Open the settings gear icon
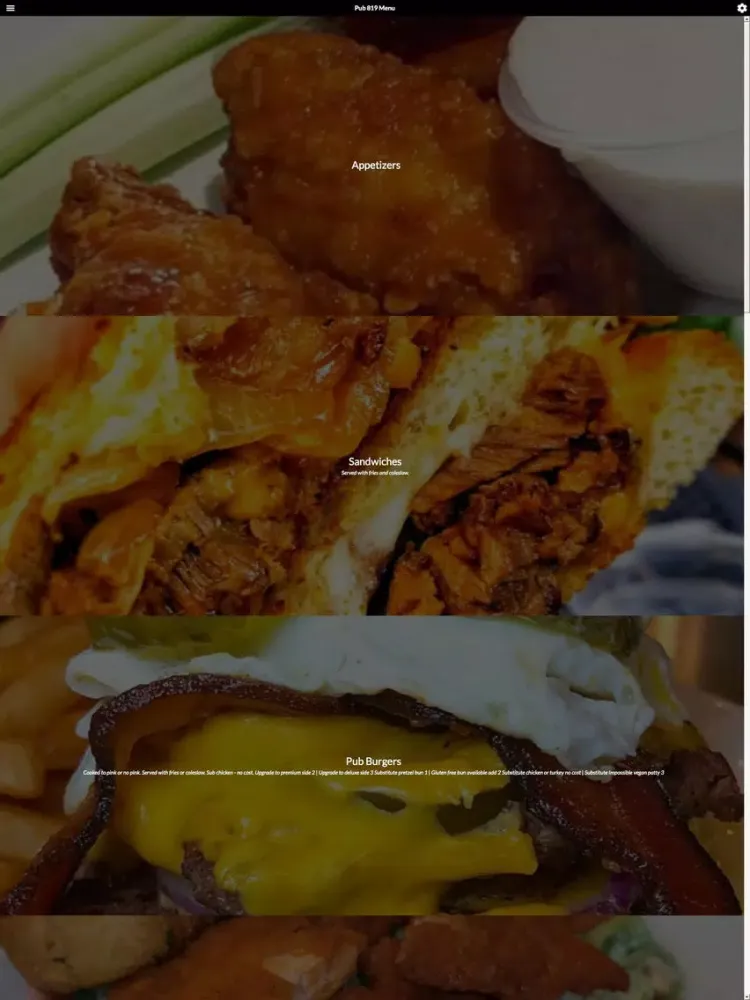750x1000 pixels. pyautogui.click(x=741, y=8)
